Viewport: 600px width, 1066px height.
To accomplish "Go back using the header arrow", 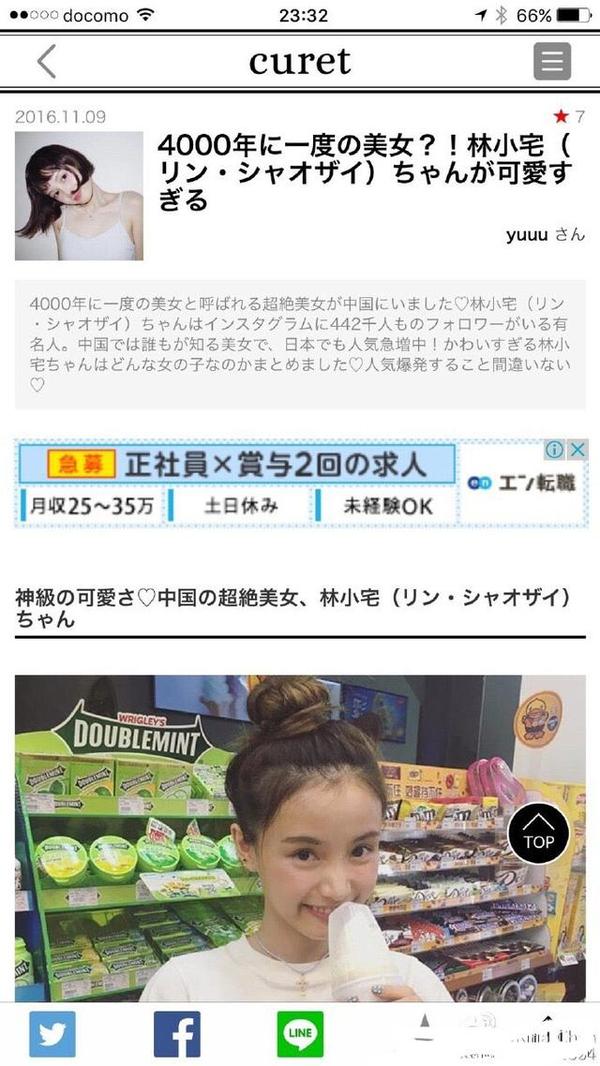I will click(x=47, y=62).
